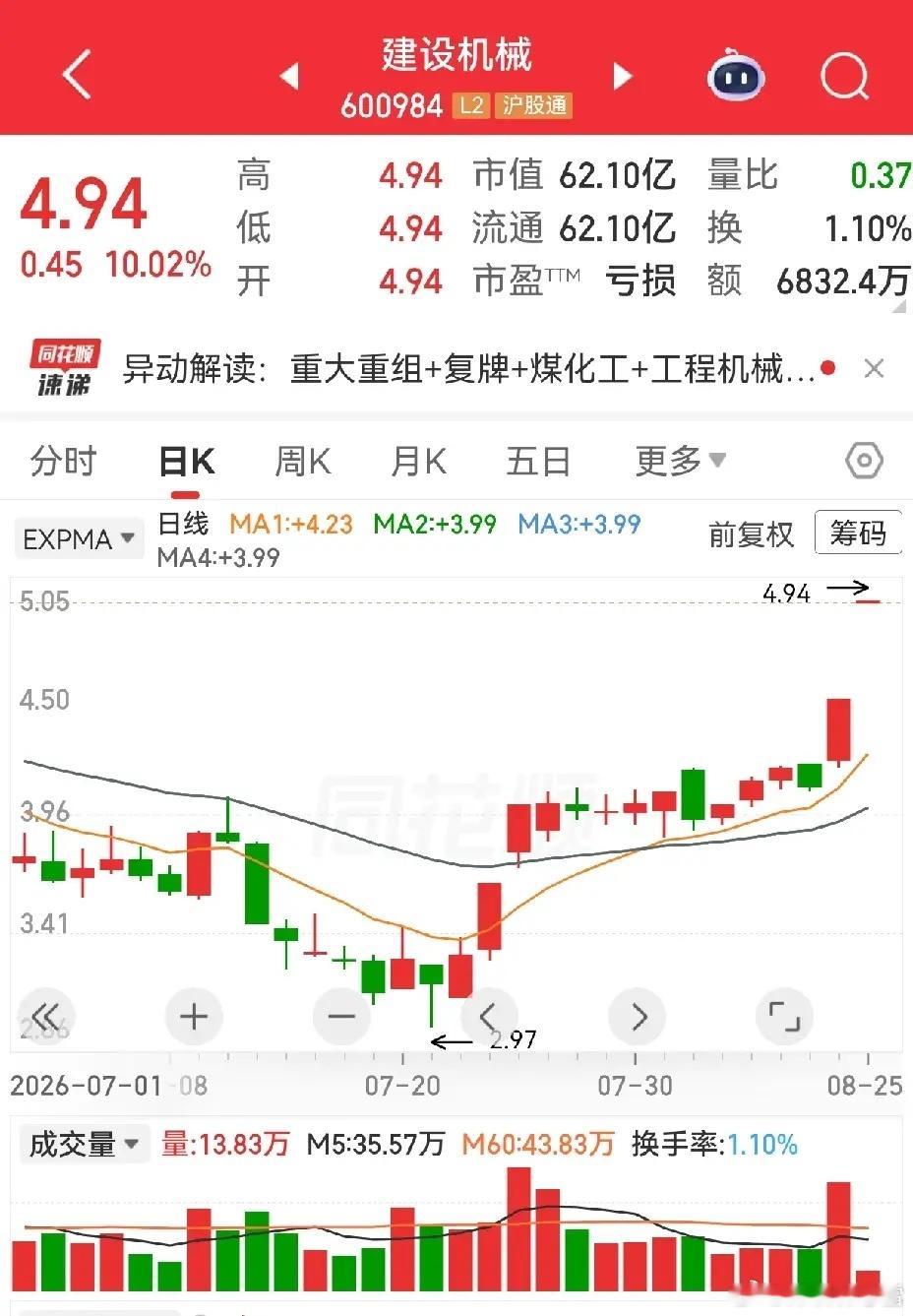Open the 五日 chart tab

click(538, 461)
